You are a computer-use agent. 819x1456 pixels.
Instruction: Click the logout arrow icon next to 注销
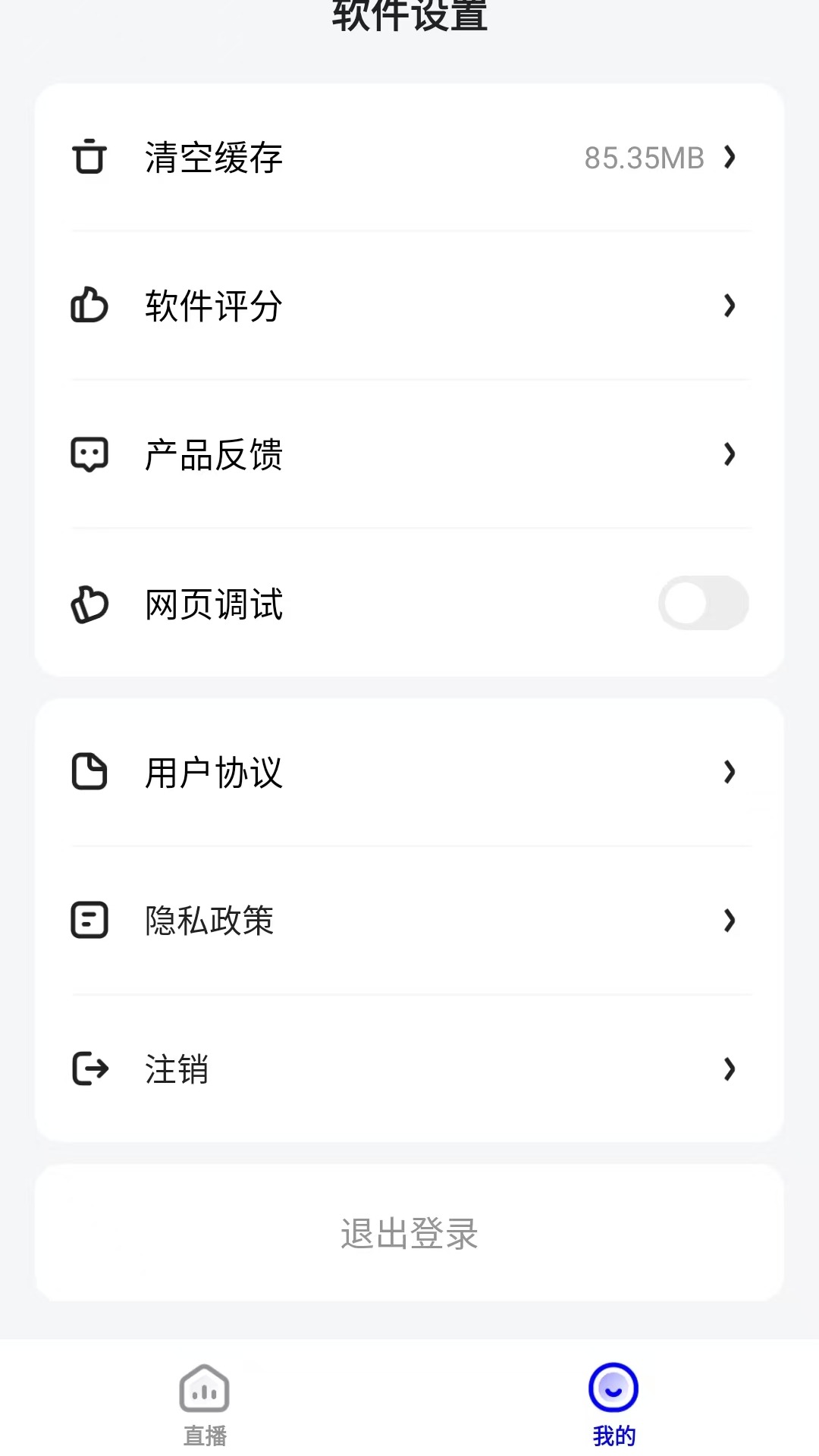[x=89, y=1069]
